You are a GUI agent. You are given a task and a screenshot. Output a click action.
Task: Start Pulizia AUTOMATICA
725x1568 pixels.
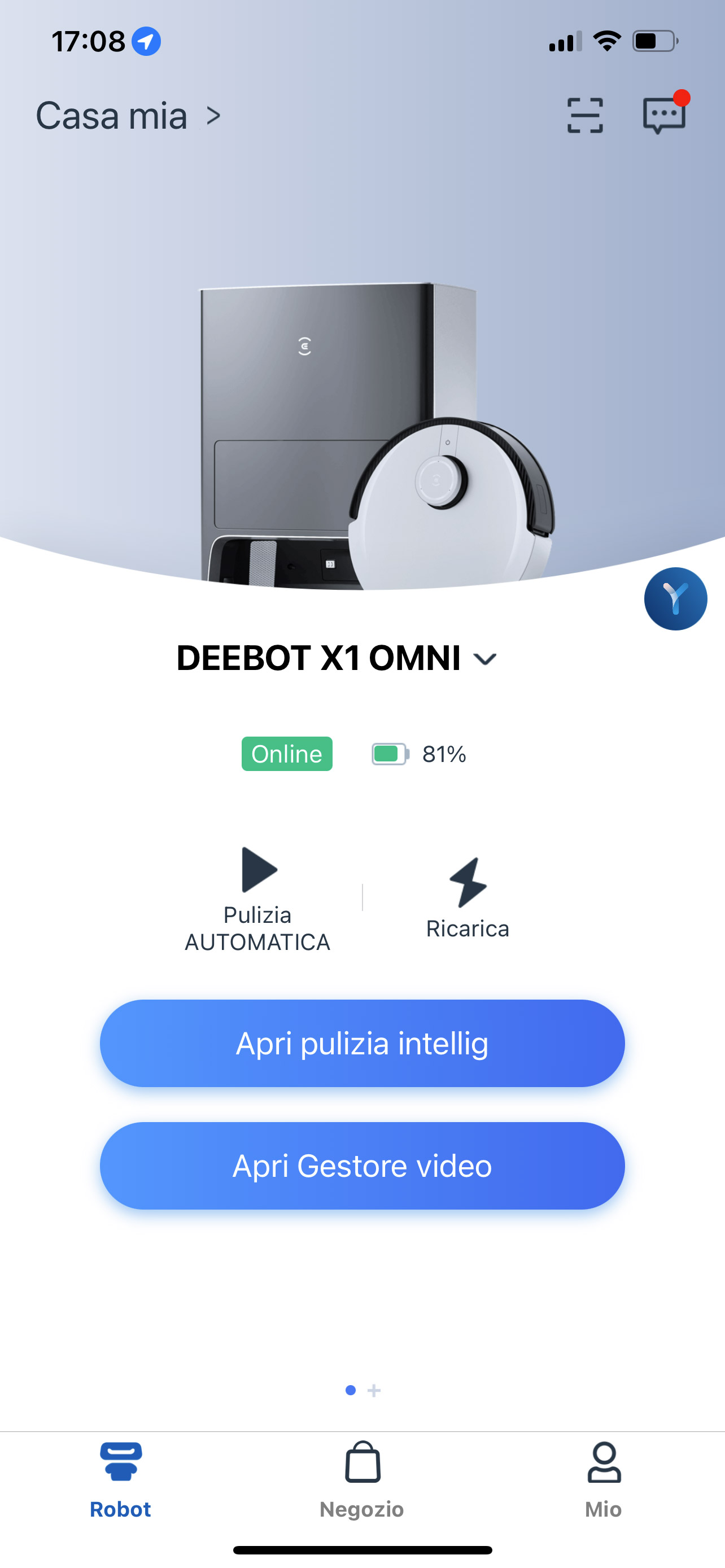point(257,899)
